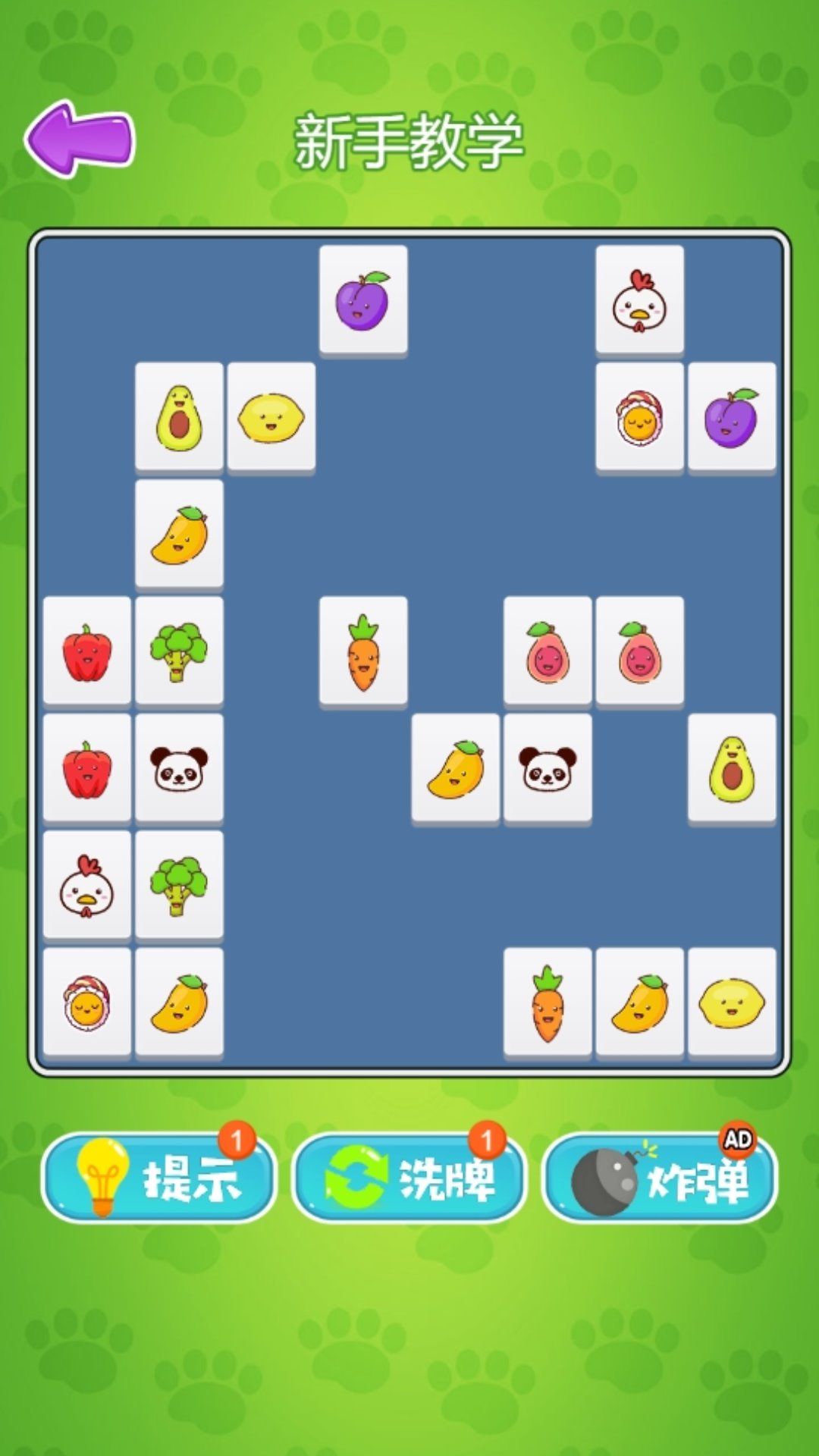Viewport: 819px width, 1456px height.
Task: Shuffle tiles with the 洗牌 button
Action: (x=409, y=1178)
